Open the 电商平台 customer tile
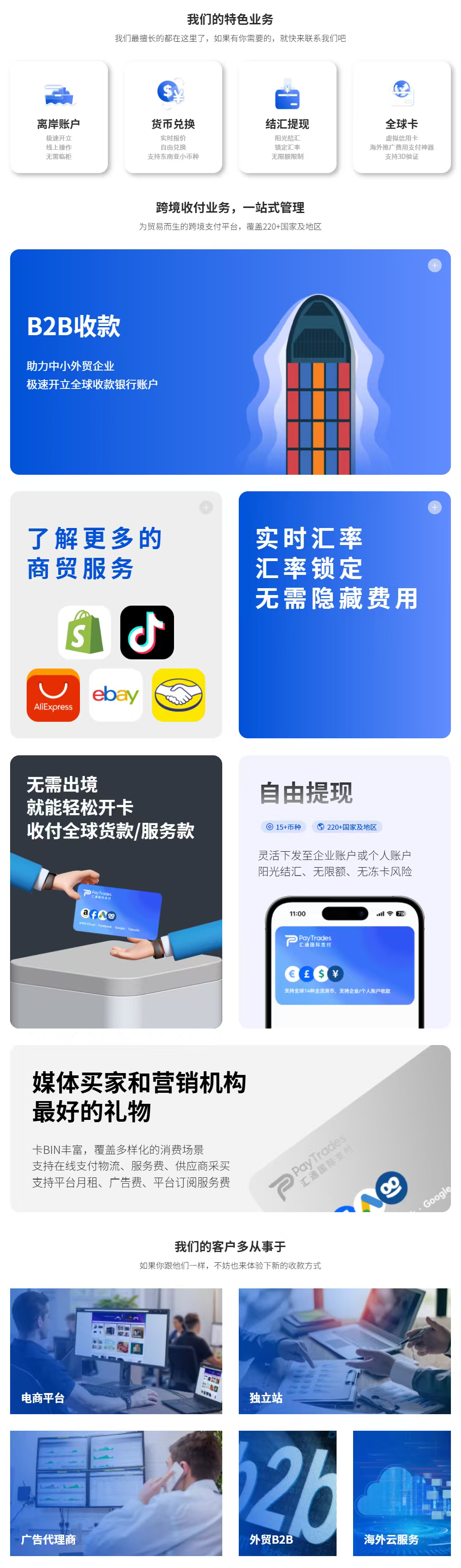 pyautogui.click(x=116, y=1350)
